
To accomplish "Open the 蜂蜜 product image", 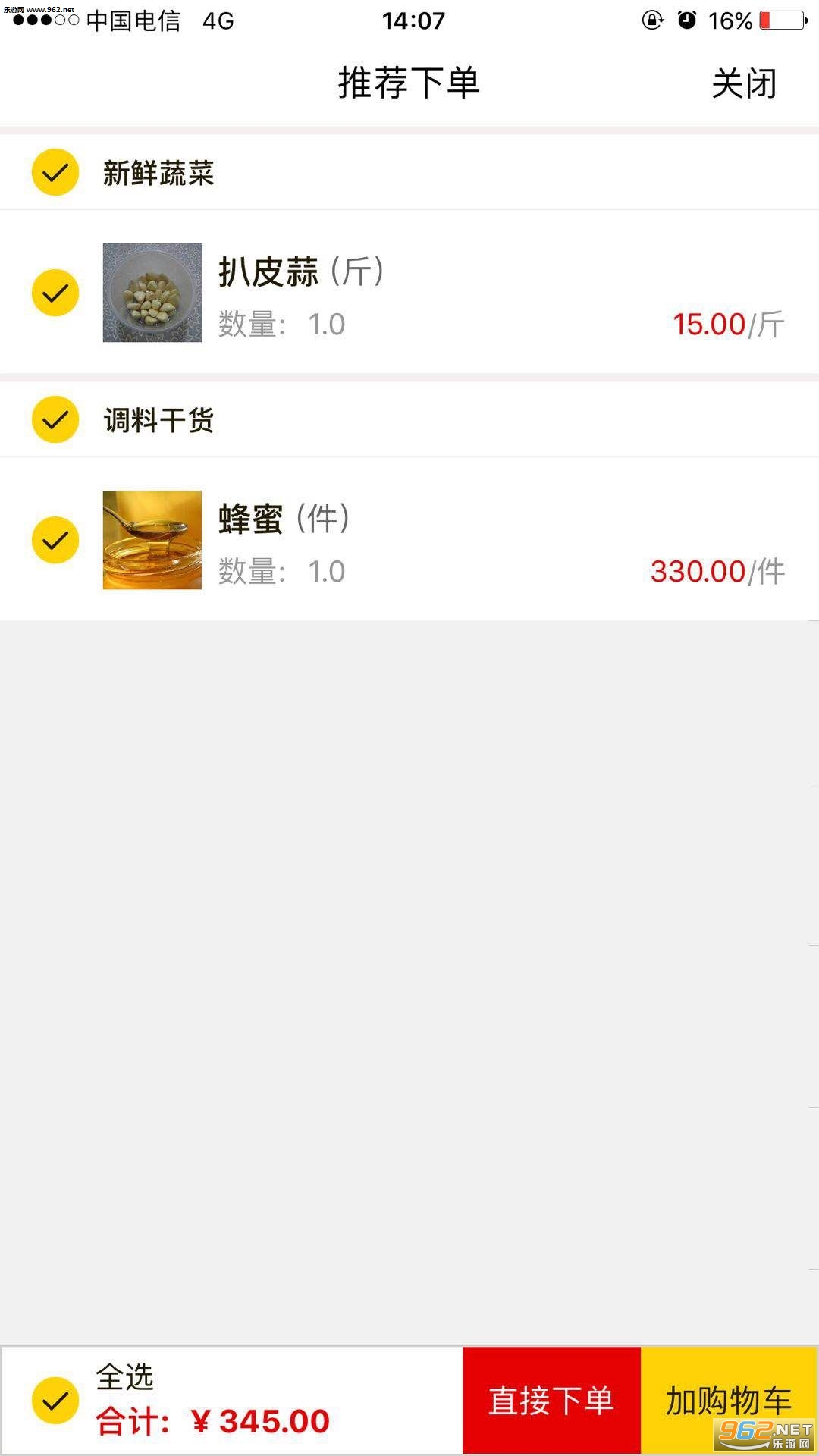I will pos(152,540).
